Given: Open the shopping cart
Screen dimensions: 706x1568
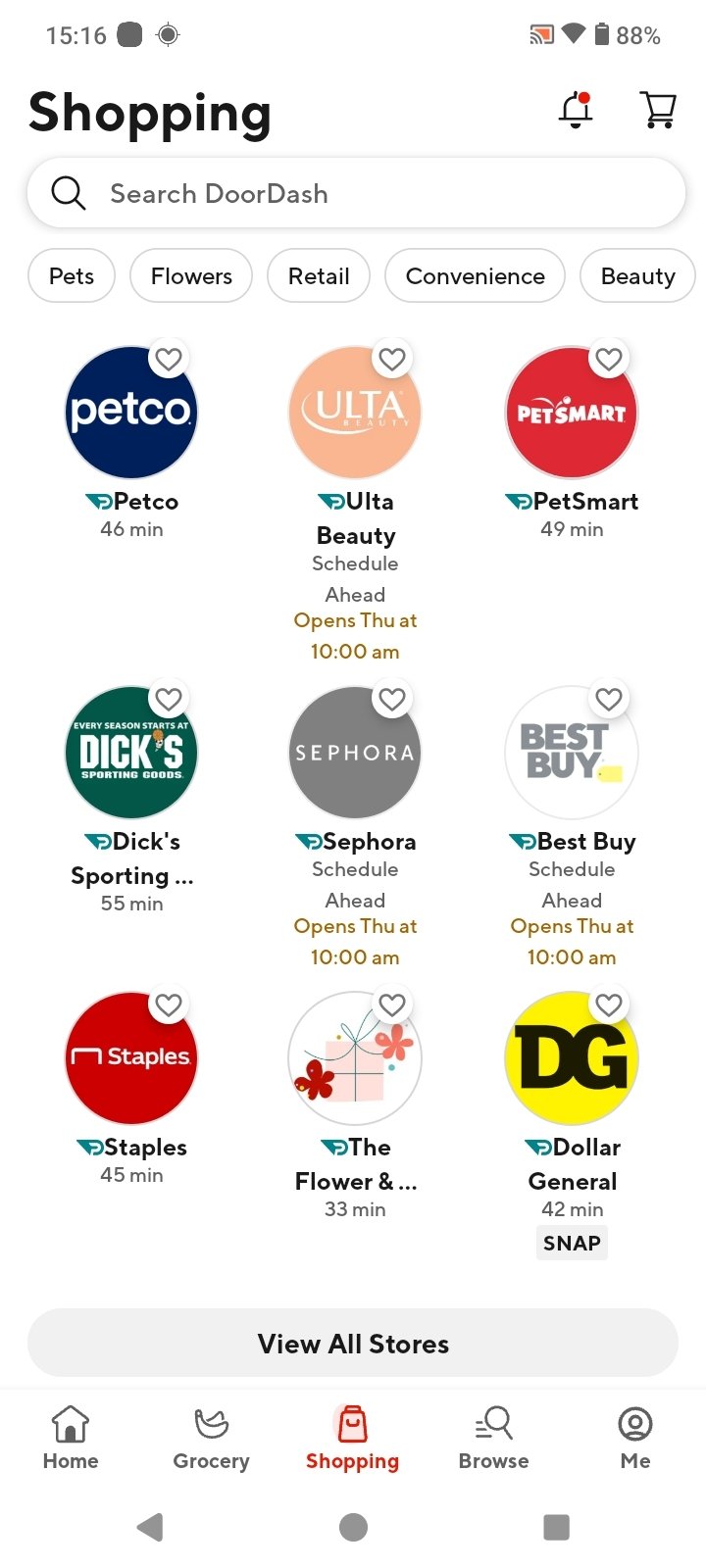Looking at the screenshot, I should (x=658, y=111).
